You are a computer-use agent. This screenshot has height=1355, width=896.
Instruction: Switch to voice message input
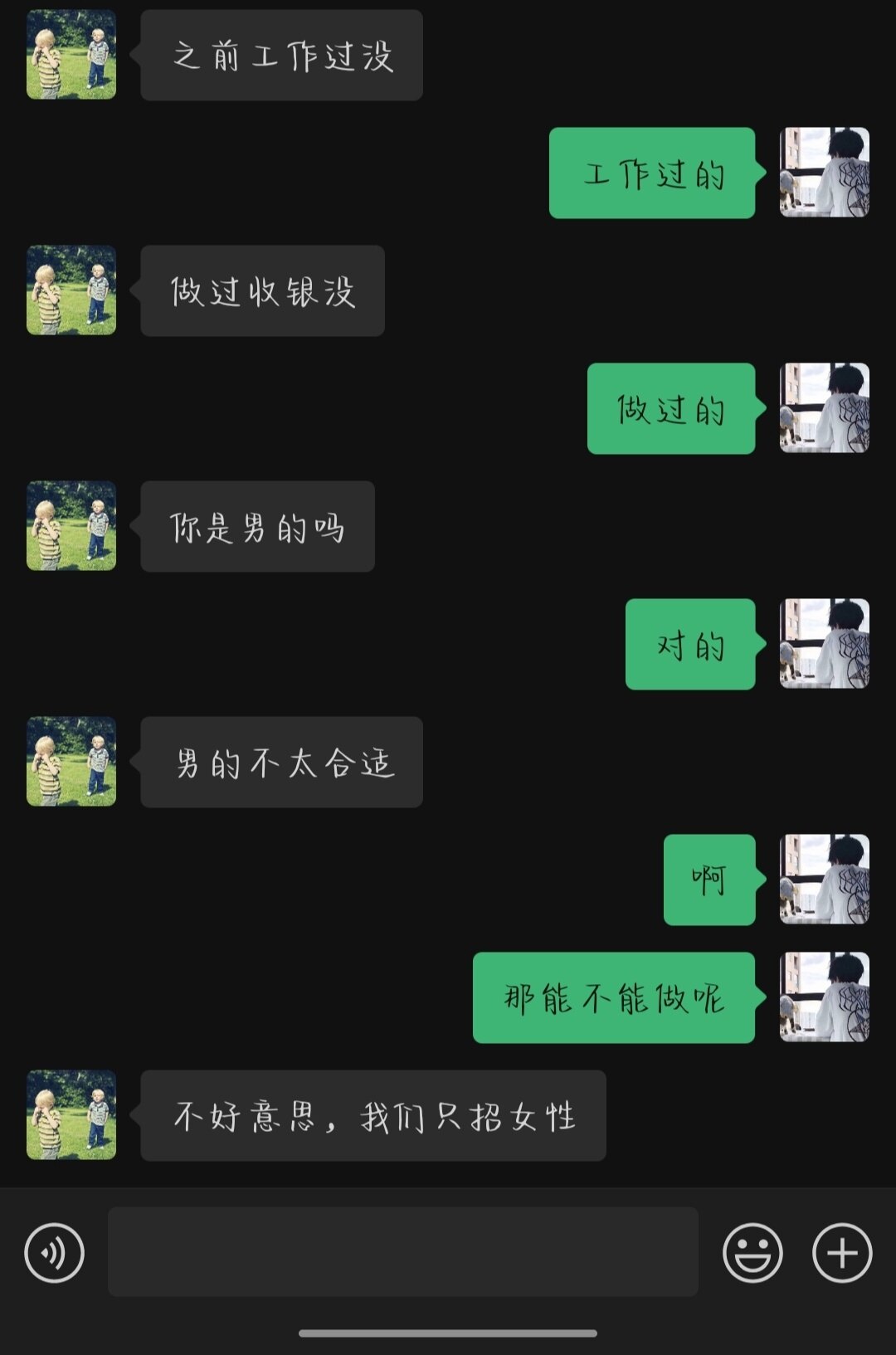[x=54, y=1252]
